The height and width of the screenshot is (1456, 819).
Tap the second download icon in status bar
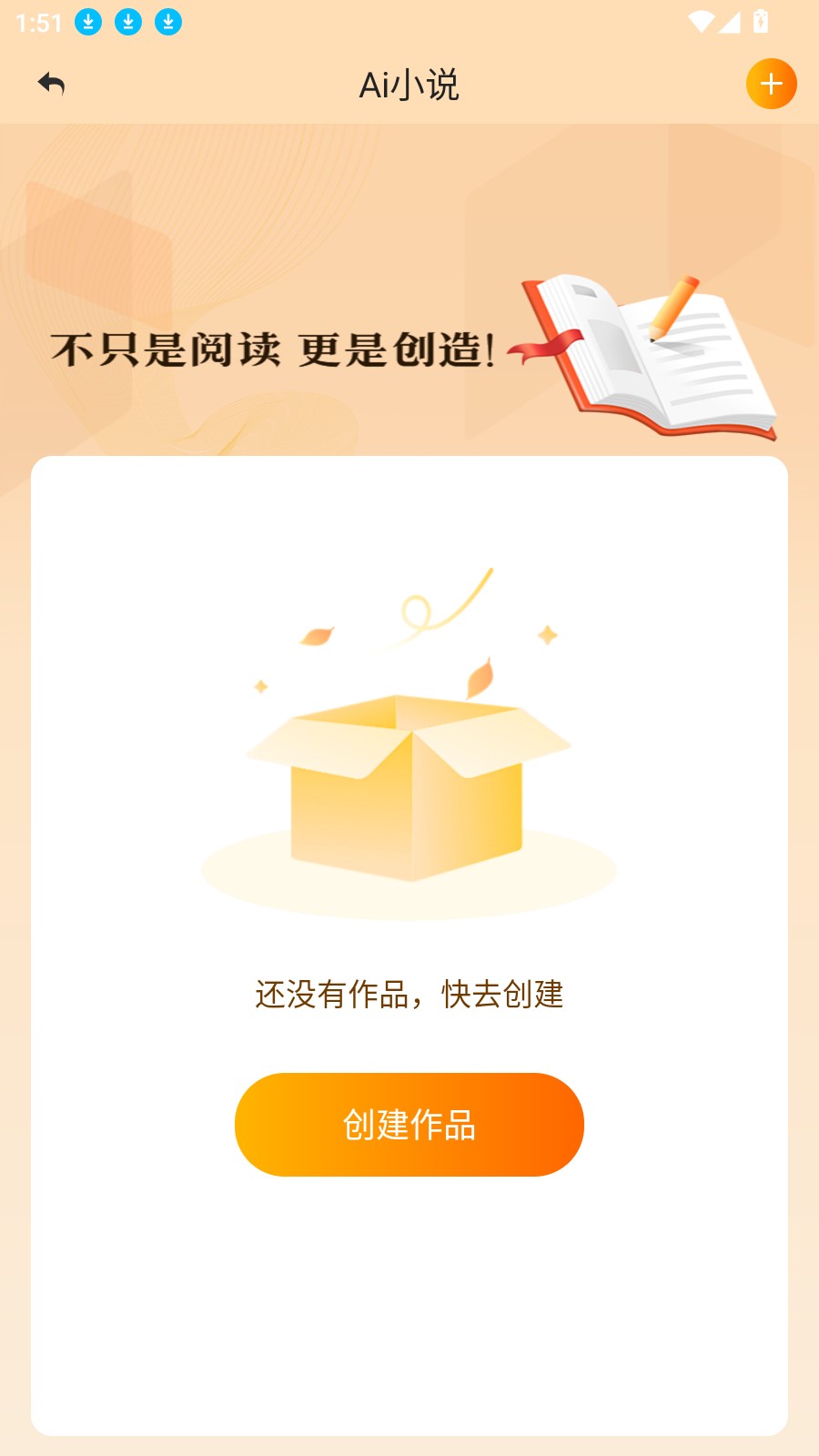point(127,20)
